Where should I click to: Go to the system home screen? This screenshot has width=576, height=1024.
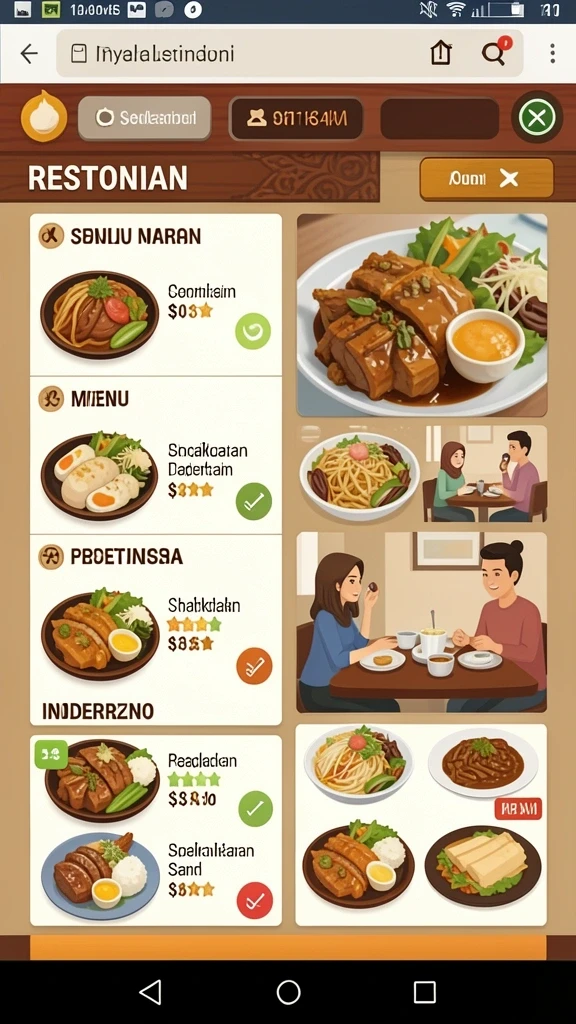(x=288, y=992)
